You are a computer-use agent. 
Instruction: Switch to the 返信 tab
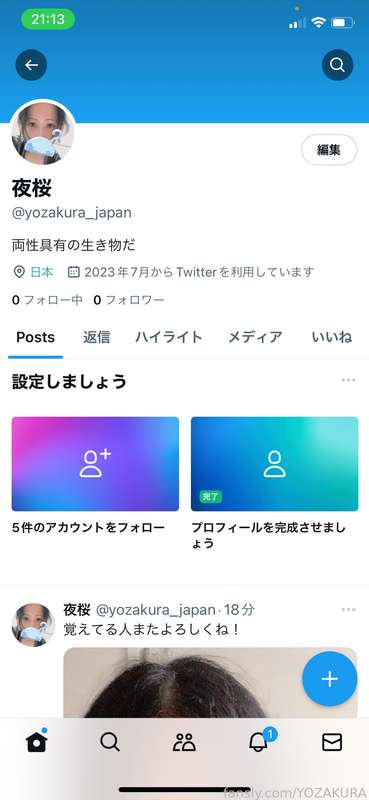(x=96, y=337)
